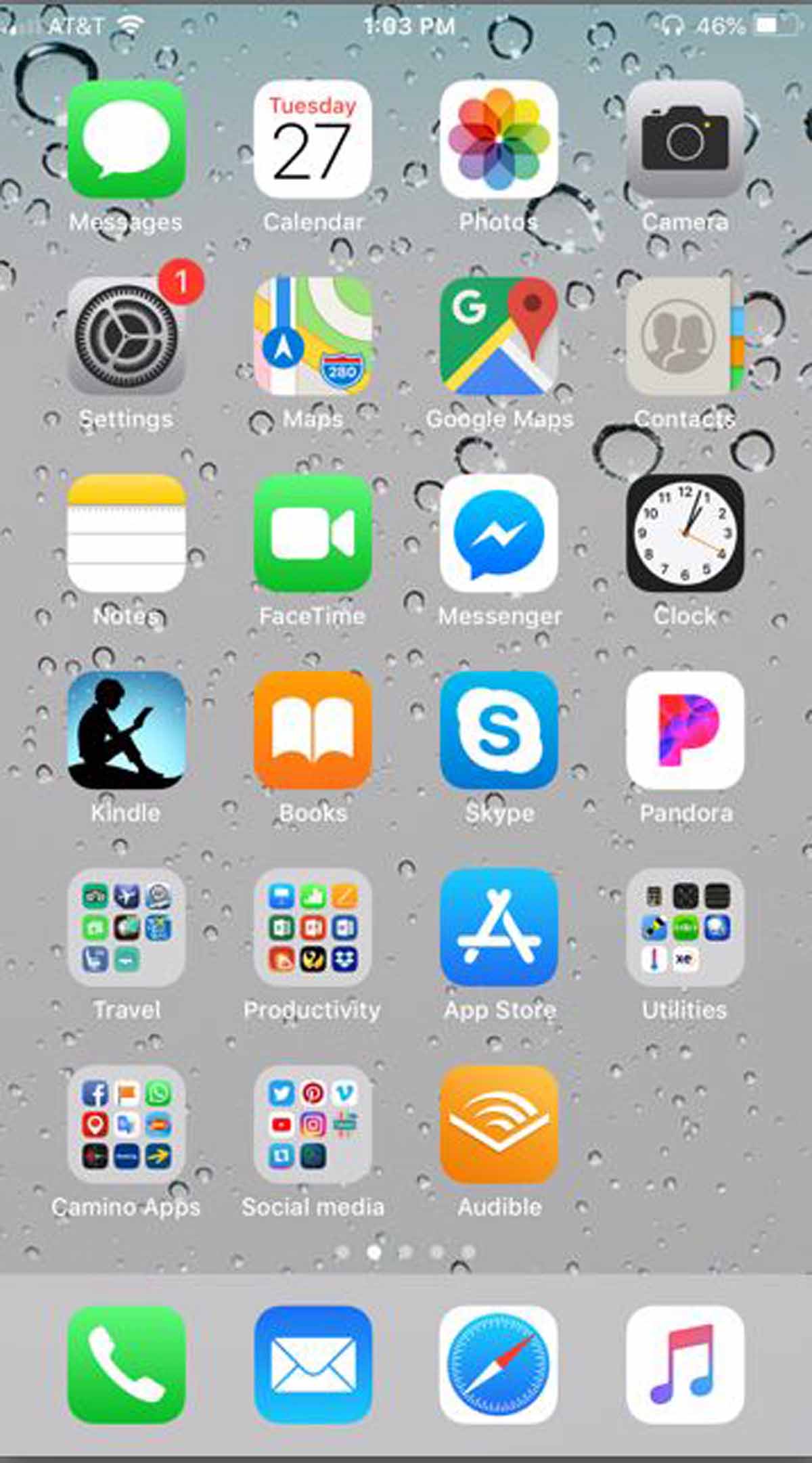Open Settings with the notification badge
This screenshot has height=1463, width=812.
pyautogui.click(x=126, y=336)
